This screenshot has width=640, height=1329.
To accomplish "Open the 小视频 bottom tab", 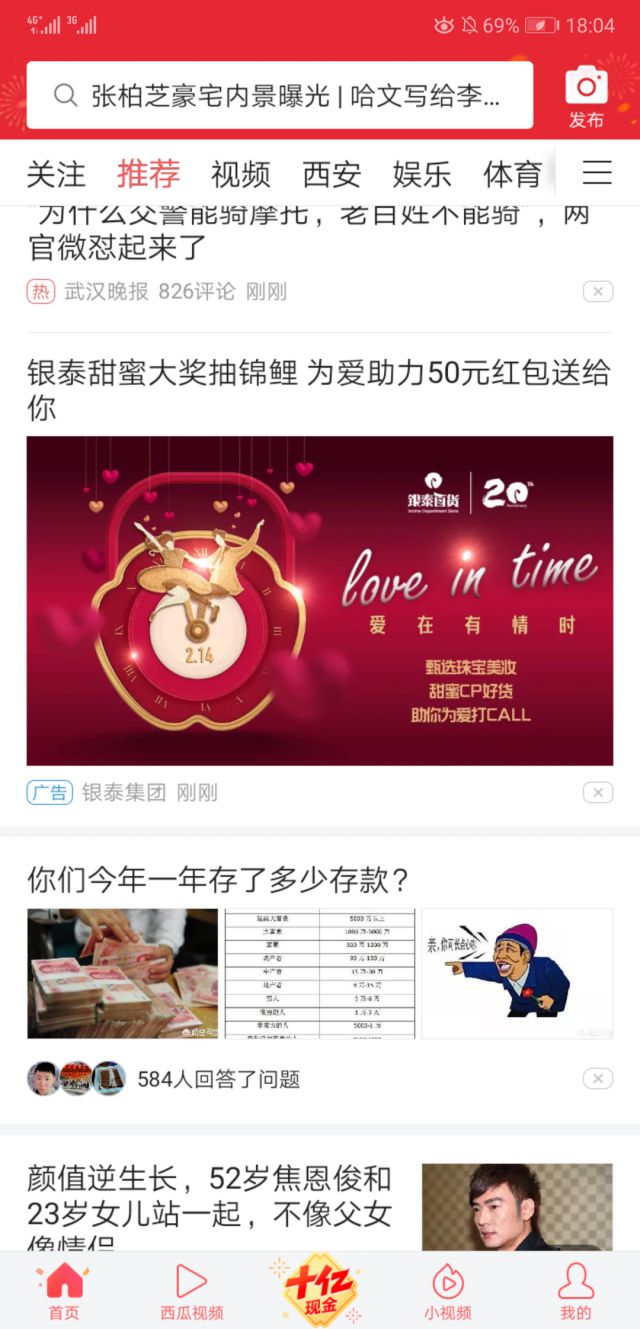I will [447, 1291].
